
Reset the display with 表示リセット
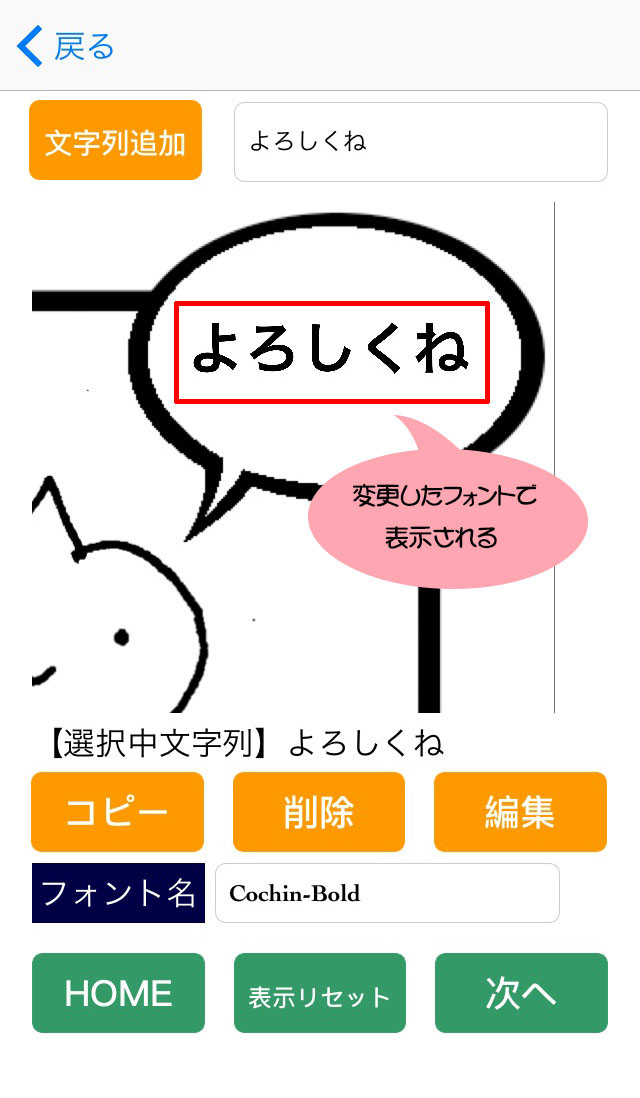coord(319,993)
